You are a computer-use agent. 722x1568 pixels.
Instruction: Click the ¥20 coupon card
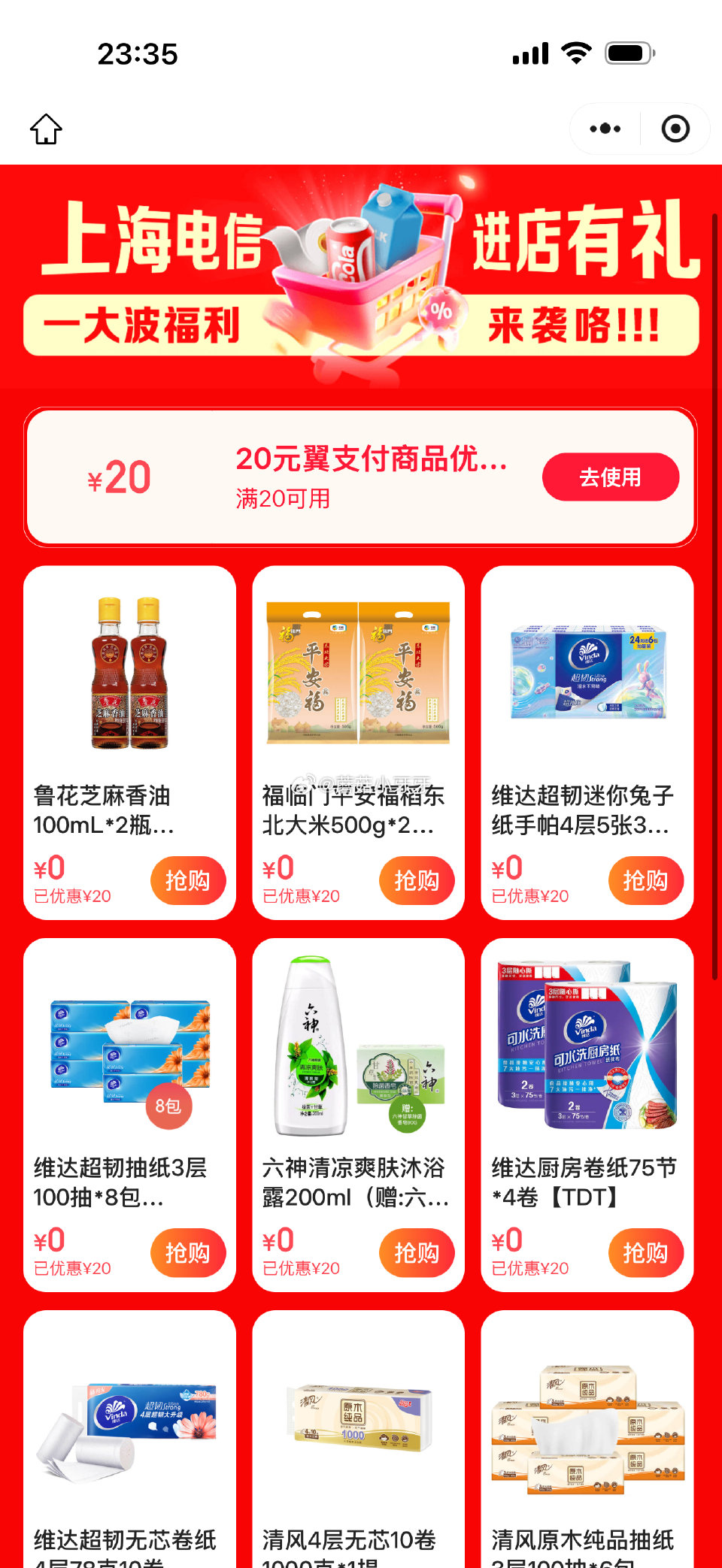coord(361,477)
